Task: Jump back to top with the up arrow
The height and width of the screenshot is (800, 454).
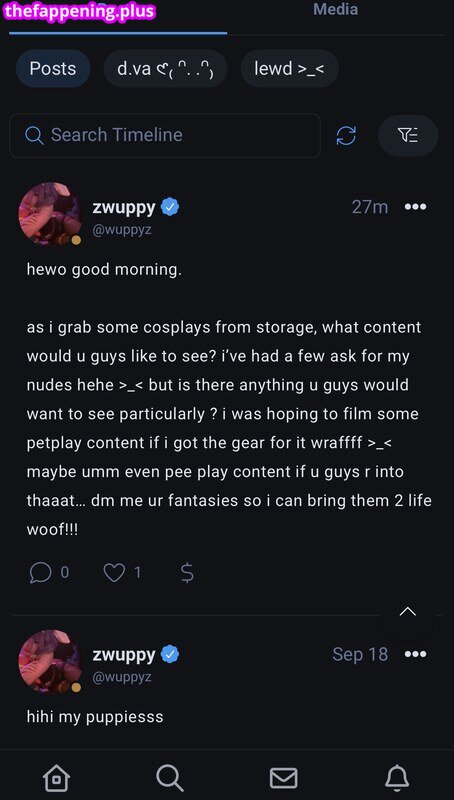Action: [x=408, y=611]
